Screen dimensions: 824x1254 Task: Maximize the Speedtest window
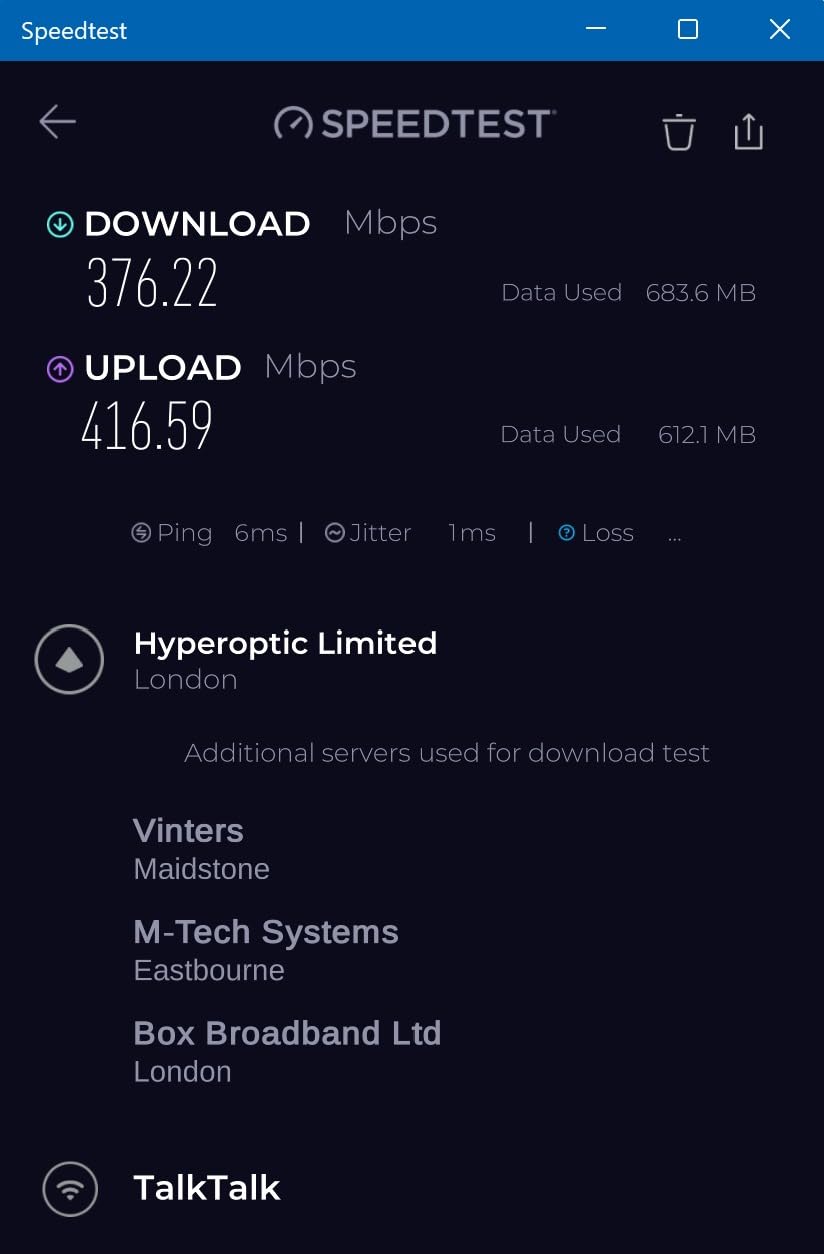(x=688, y=30)
